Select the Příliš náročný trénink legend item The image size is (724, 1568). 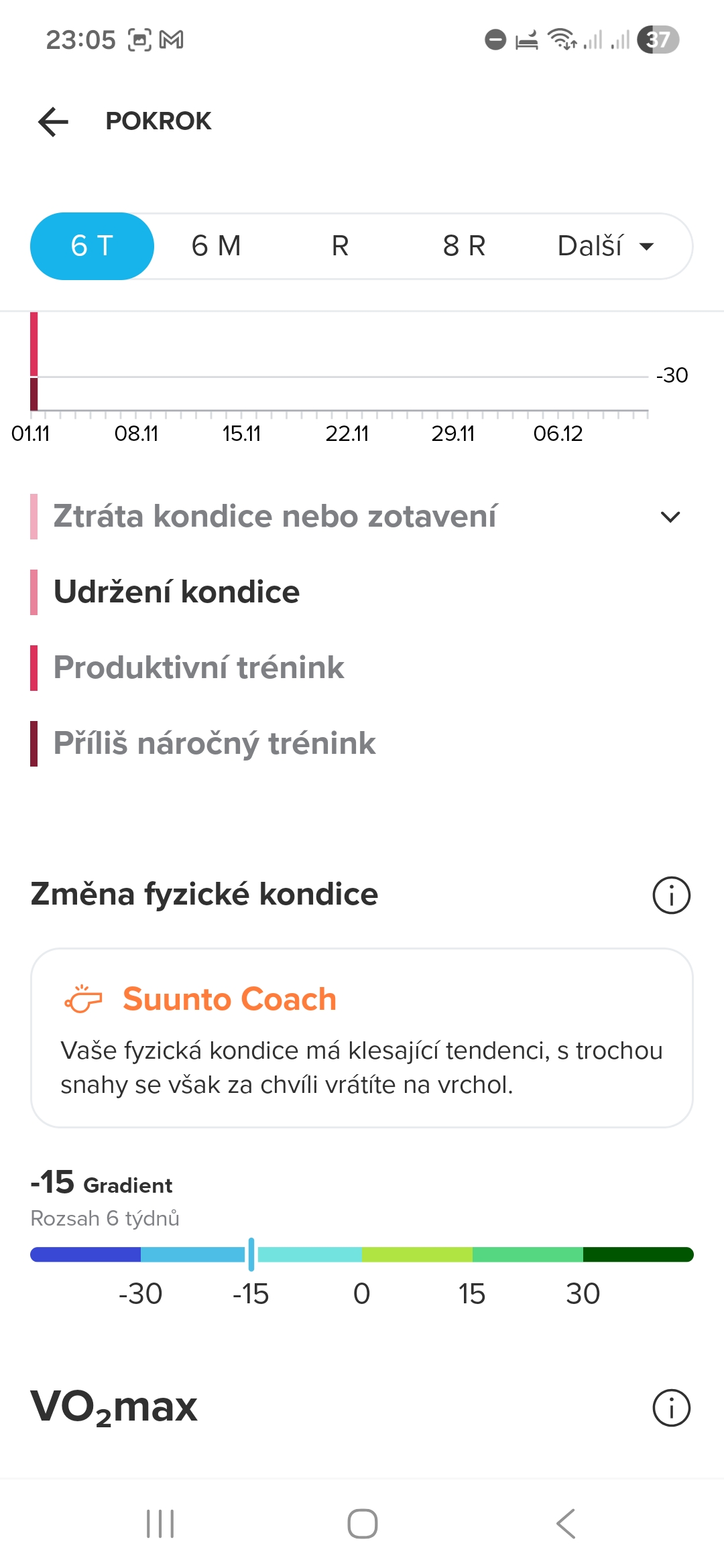coord(215,742)
